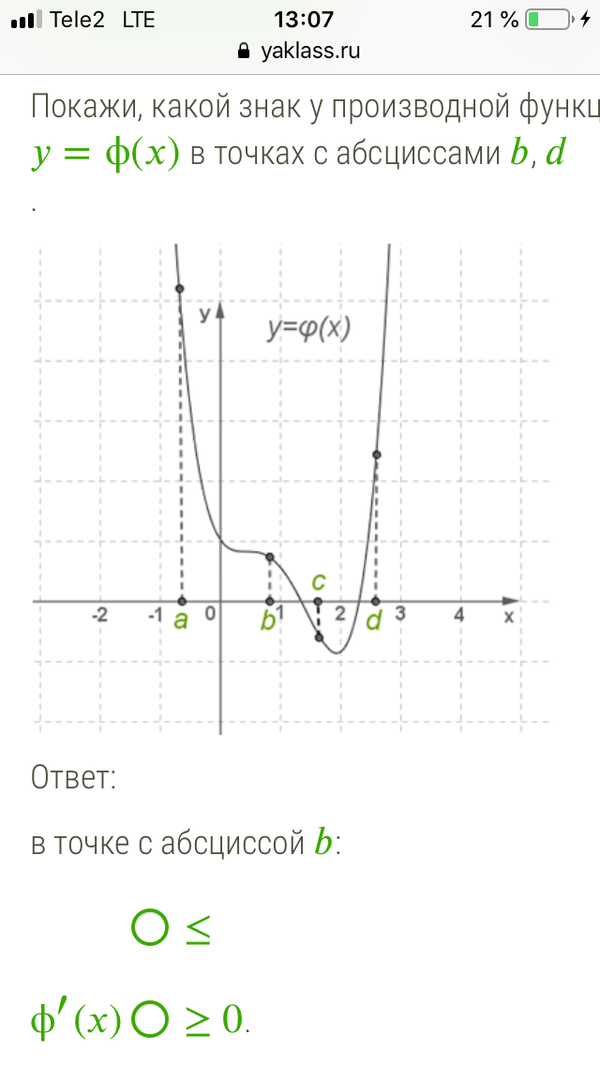Viewport: 600px width, 1065px height.
Task: Tap the yaklass.ru address bar
Action: pos(299,52)
